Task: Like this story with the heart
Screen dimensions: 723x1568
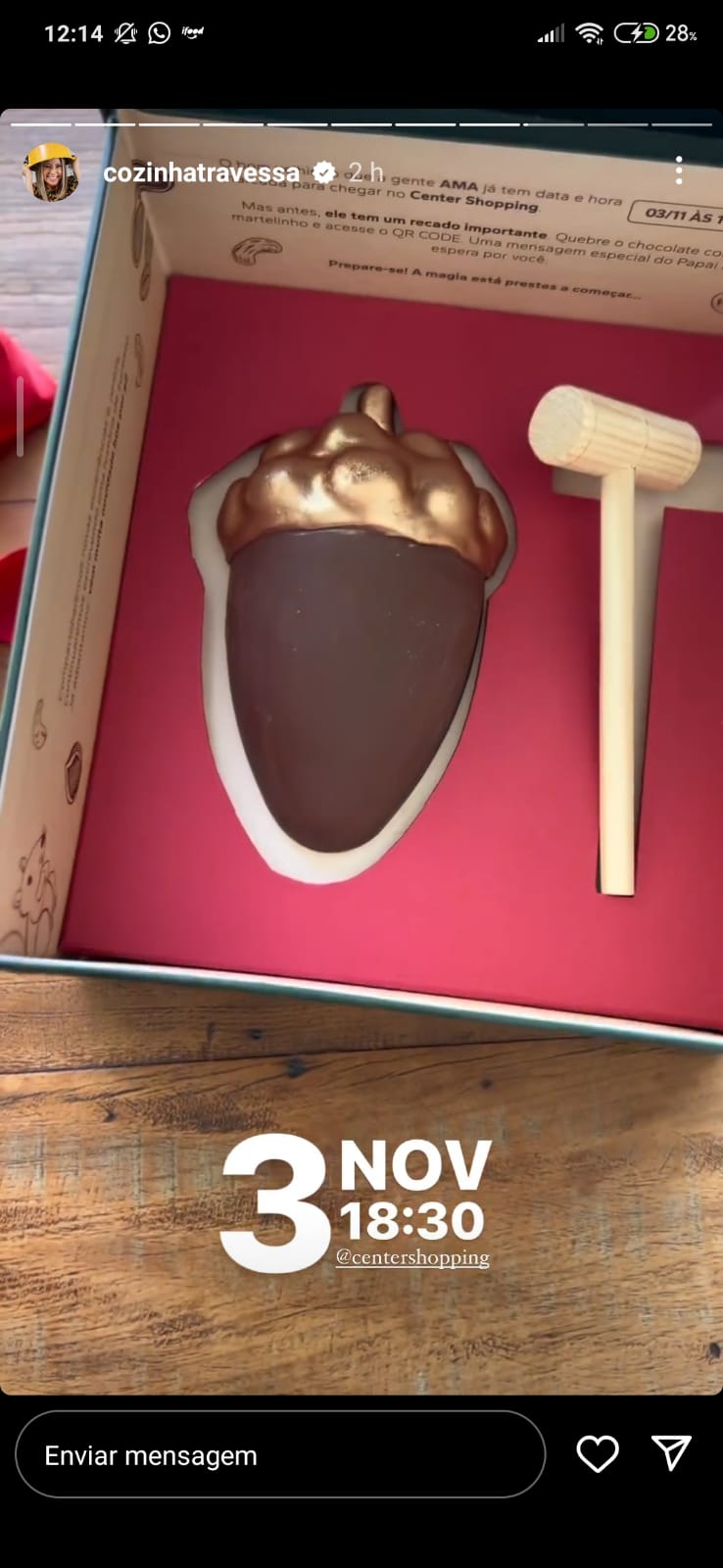Action: [598, 1454]
